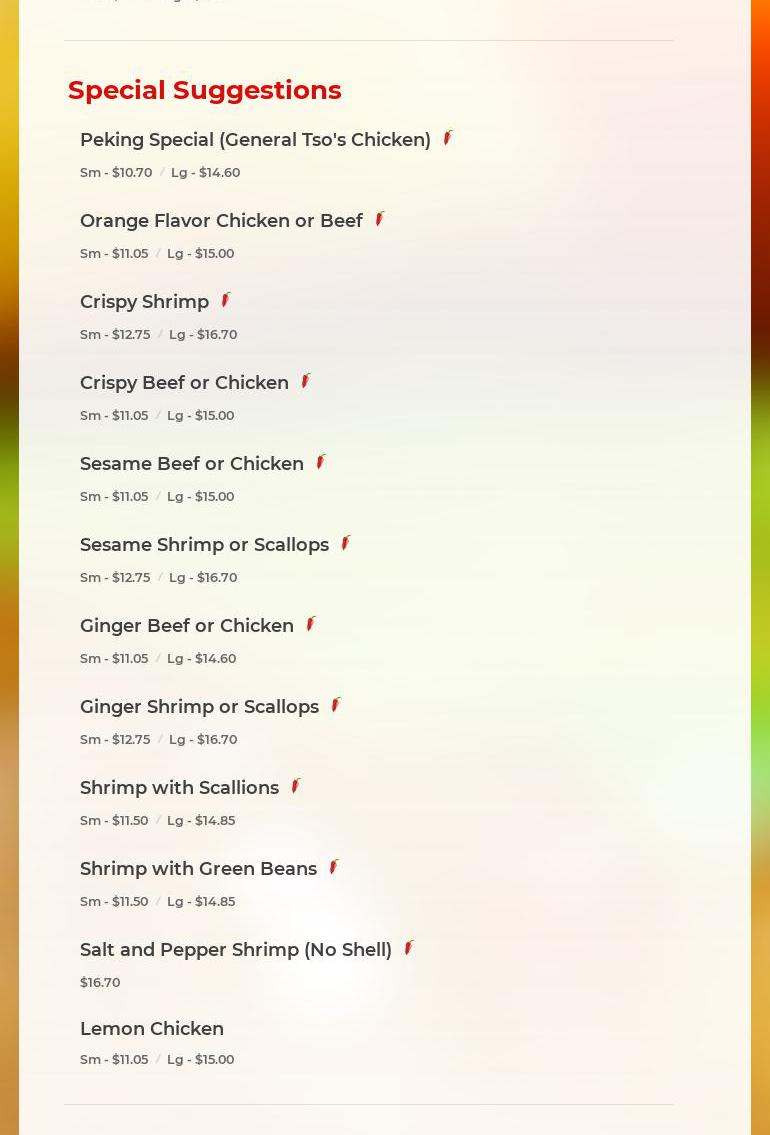This screenshot has height=1135, width=770.
Task: Select Ginger Shrimp or Scallops
Action: (199, 707)
